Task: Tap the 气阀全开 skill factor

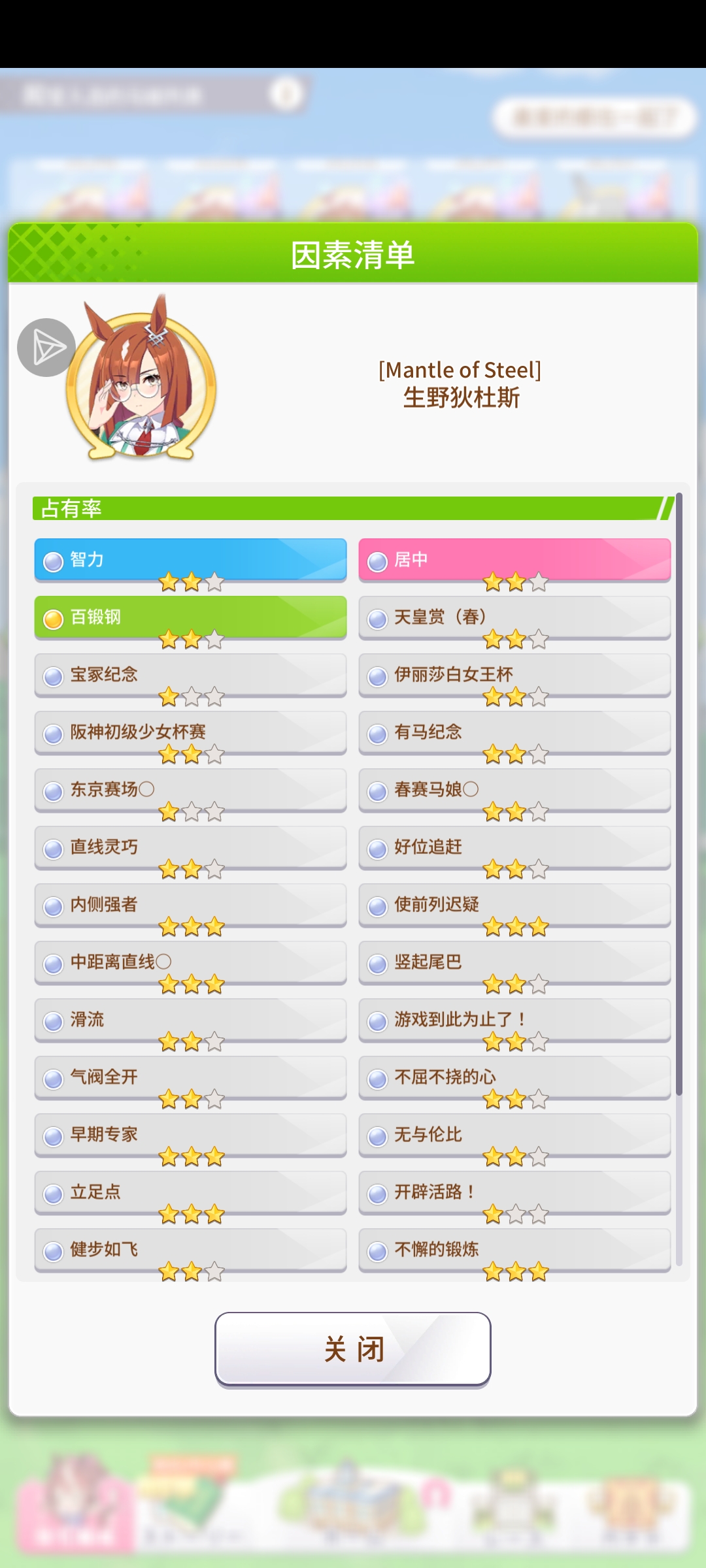Action: point(190,1077)
